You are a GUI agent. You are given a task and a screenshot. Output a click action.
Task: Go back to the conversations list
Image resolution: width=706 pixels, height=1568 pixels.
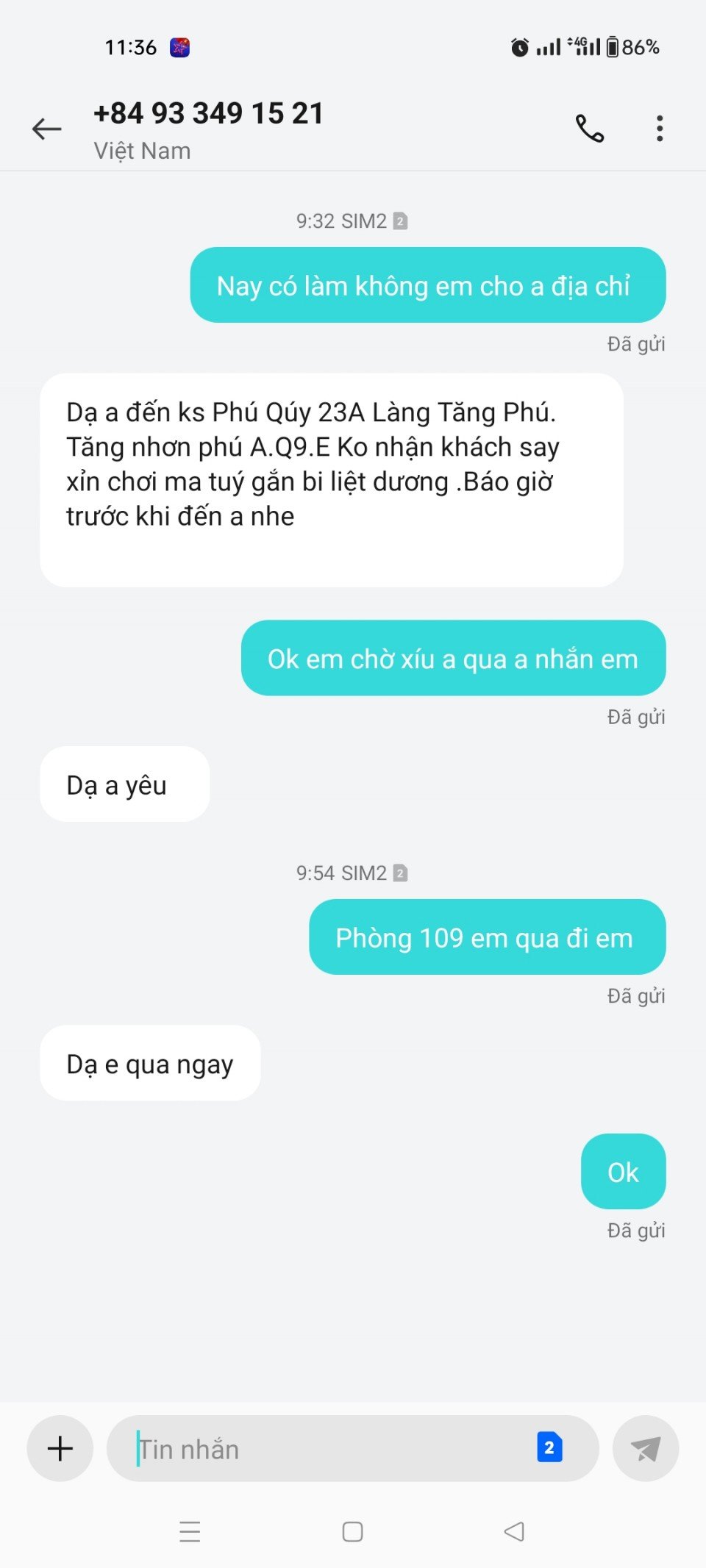pos(47,129)
